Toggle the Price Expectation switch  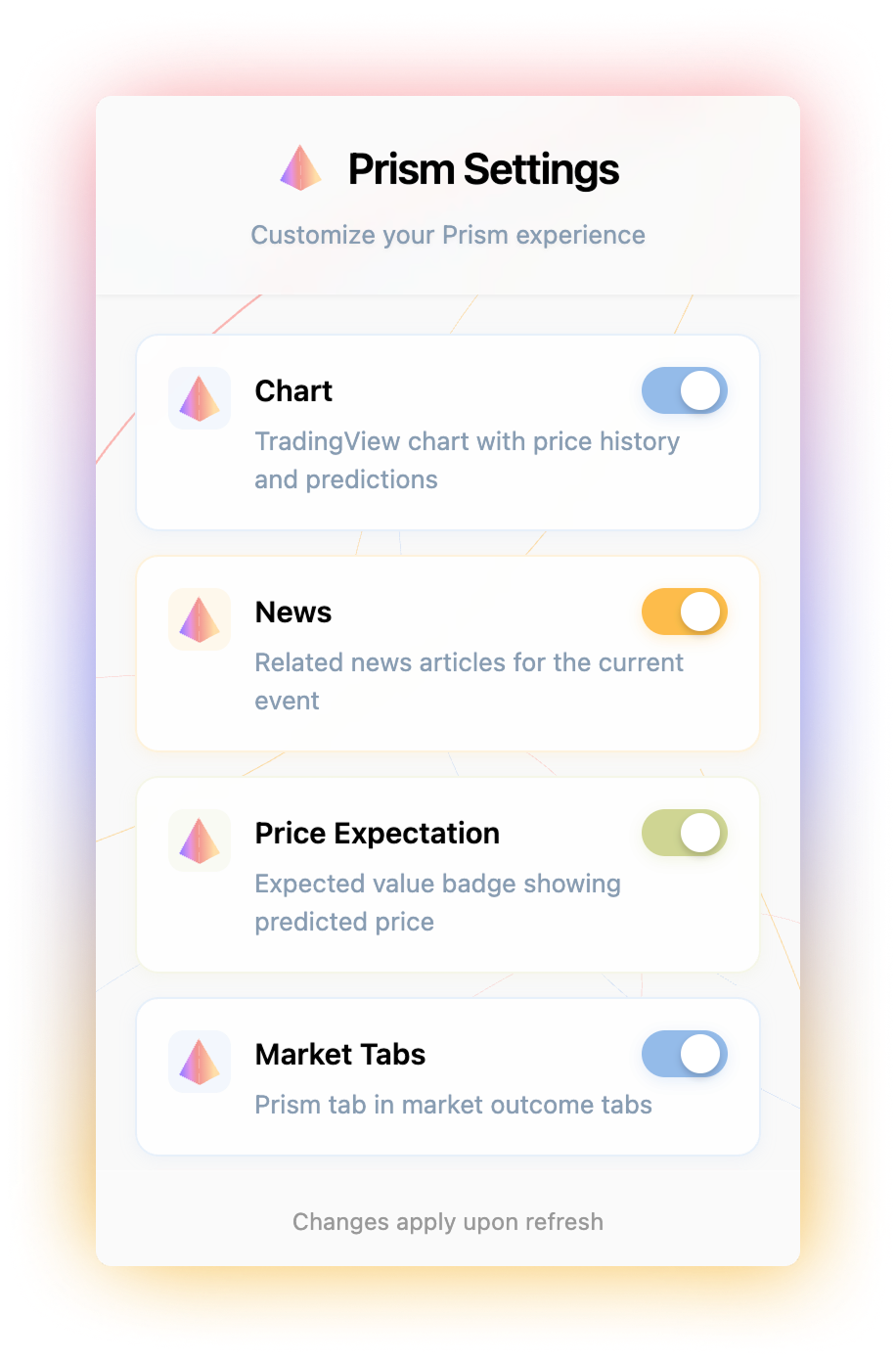pos(684,833)
